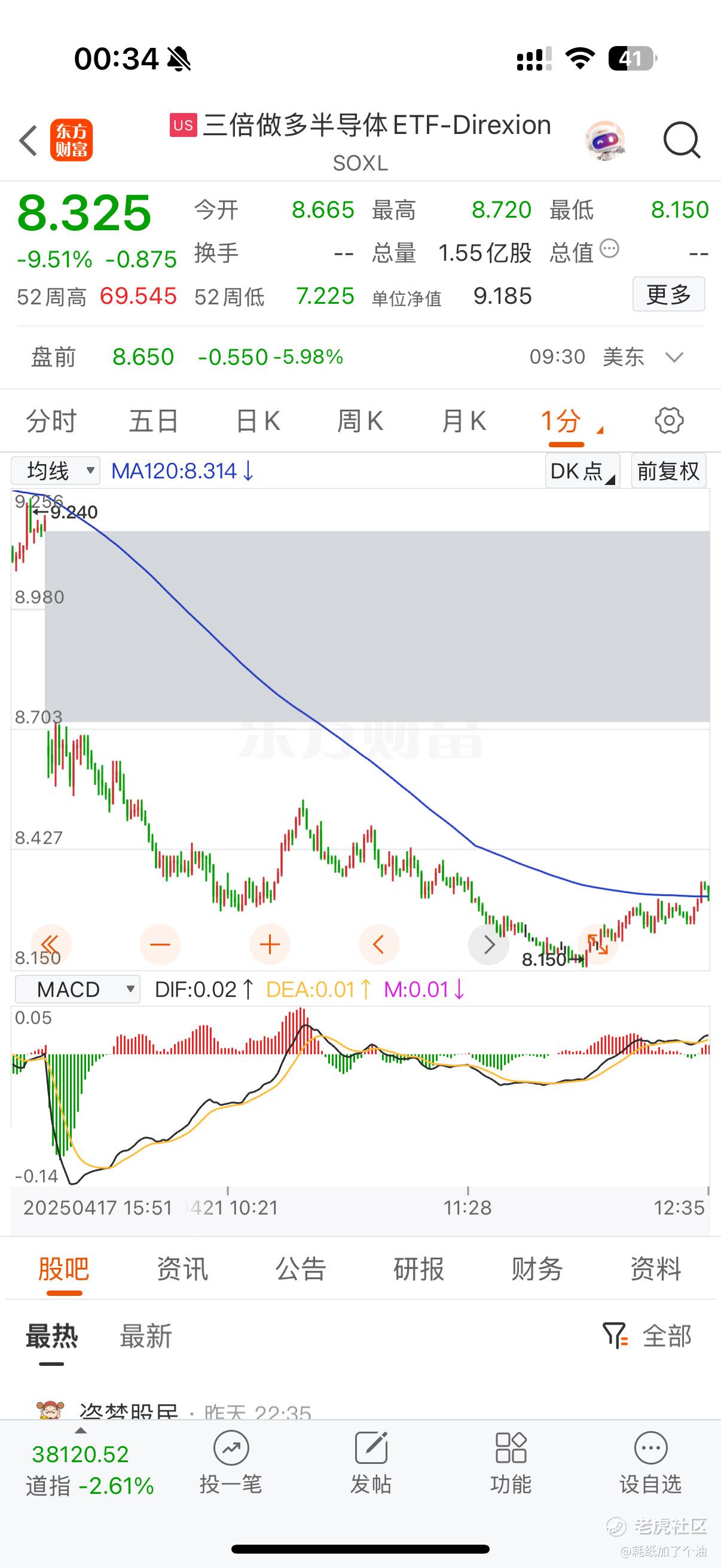Go back to the previous page

coord(29,141)
